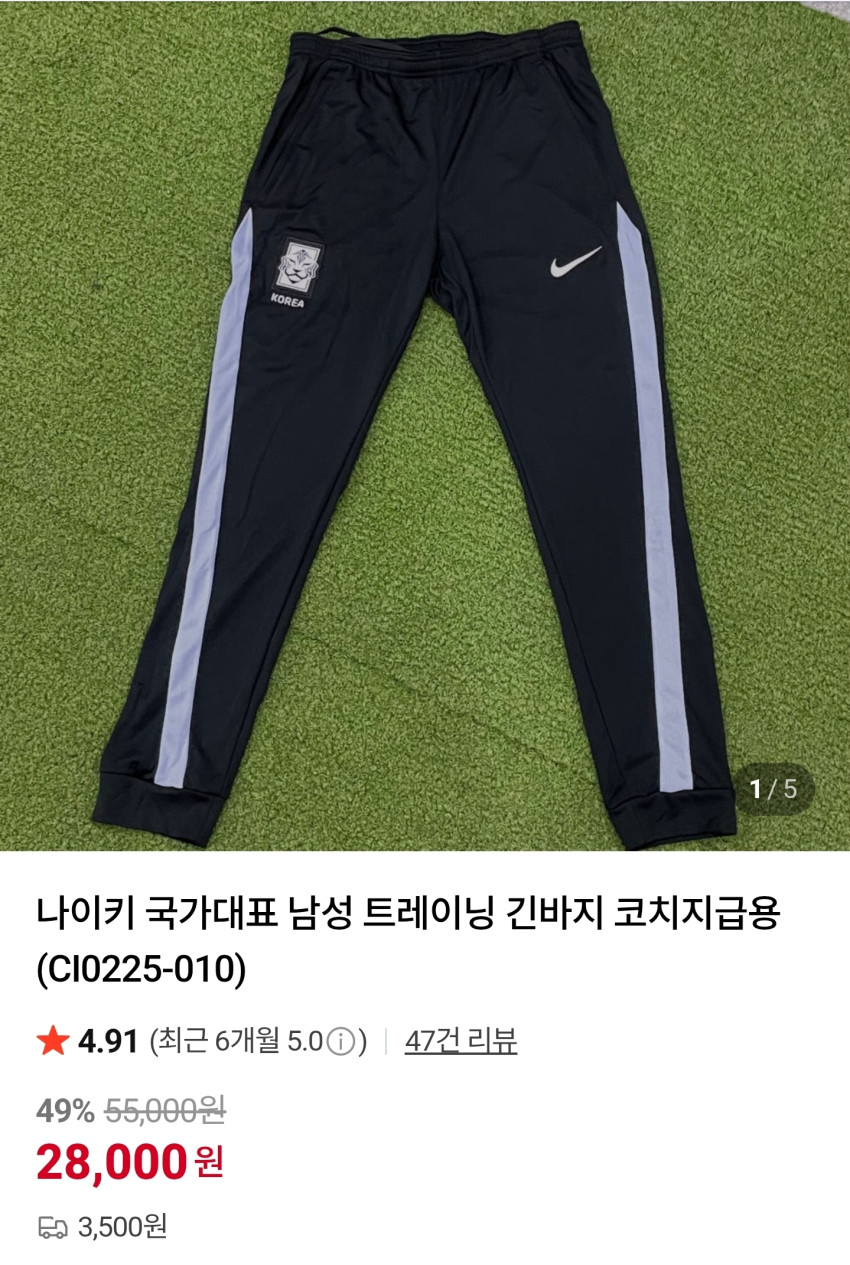Open the 47건 리뷰 reviews link
The image size is (850, 1265).
(460, 1042)
